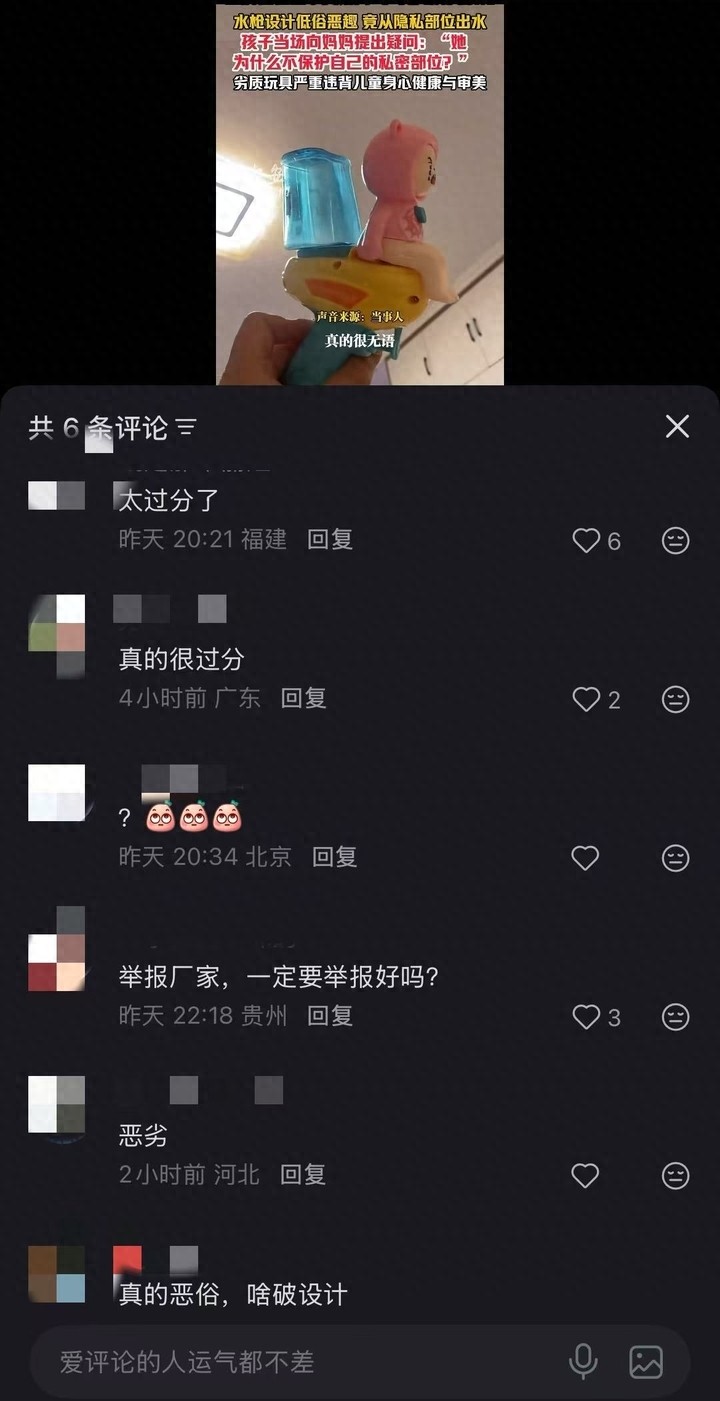The width and height of the screenshot is (720, 1401).
Task: Dislike the comment 恶劣
Action: point(676,1176)
